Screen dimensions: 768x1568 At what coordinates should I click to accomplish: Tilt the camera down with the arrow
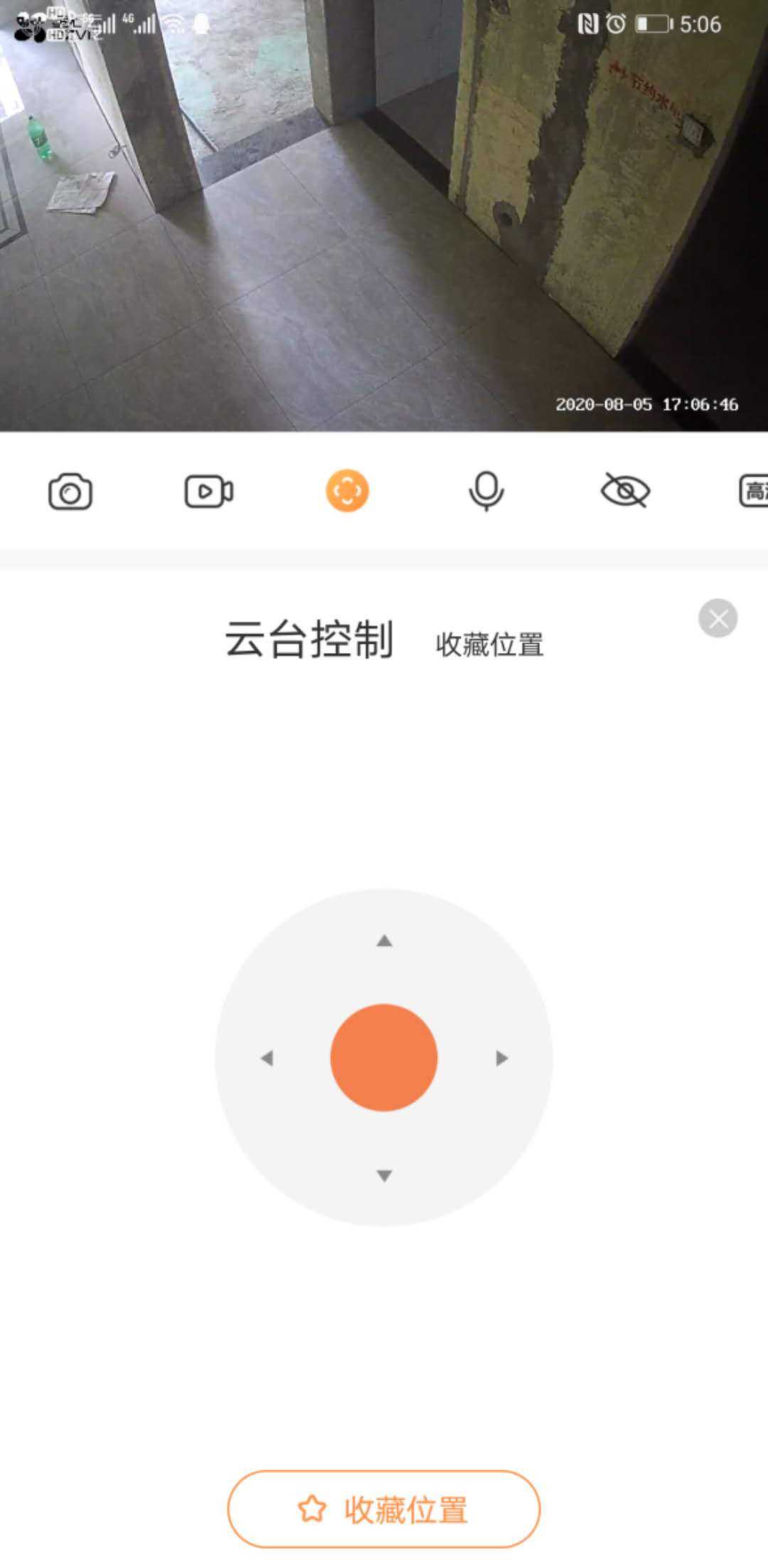[x=384, y=1175]
